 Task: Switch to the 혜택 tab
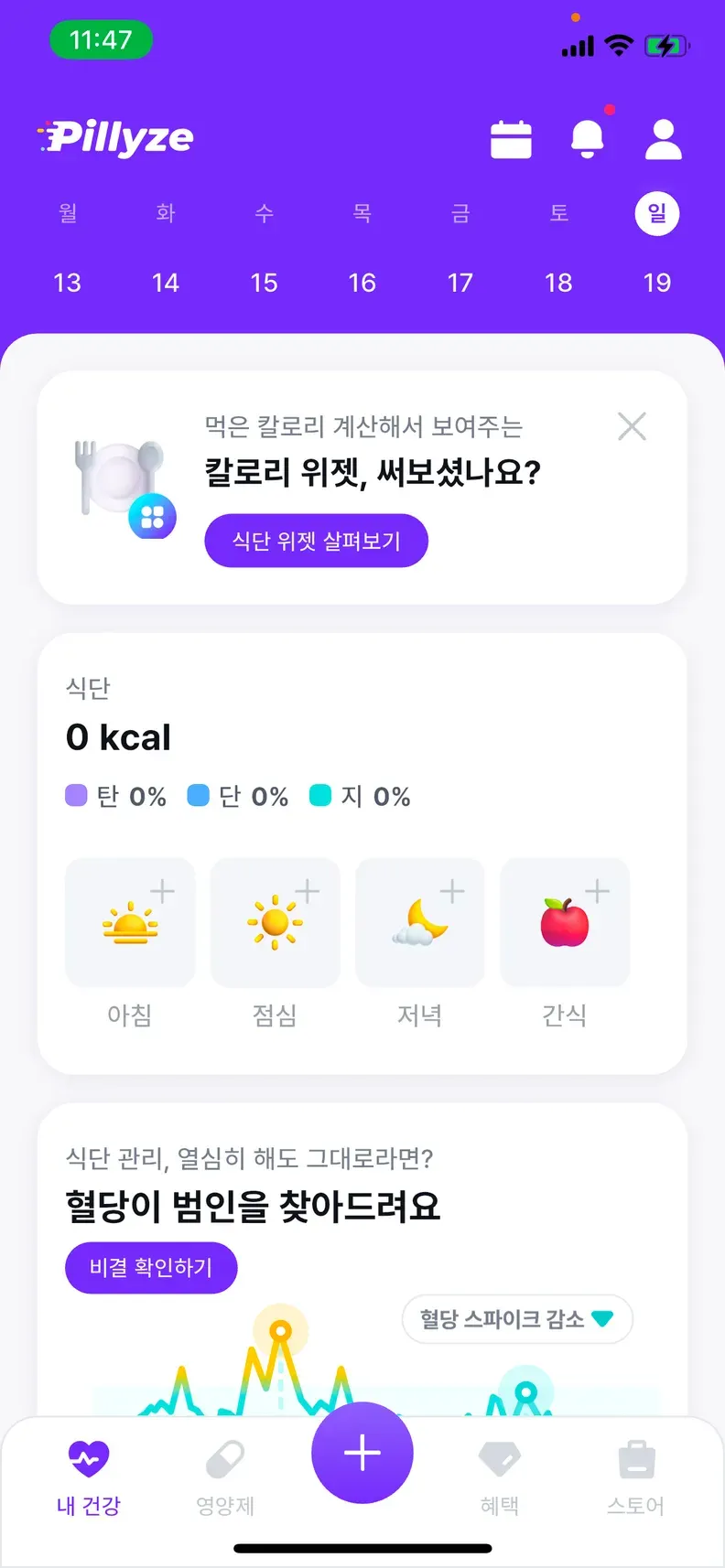click(500, 1475)
